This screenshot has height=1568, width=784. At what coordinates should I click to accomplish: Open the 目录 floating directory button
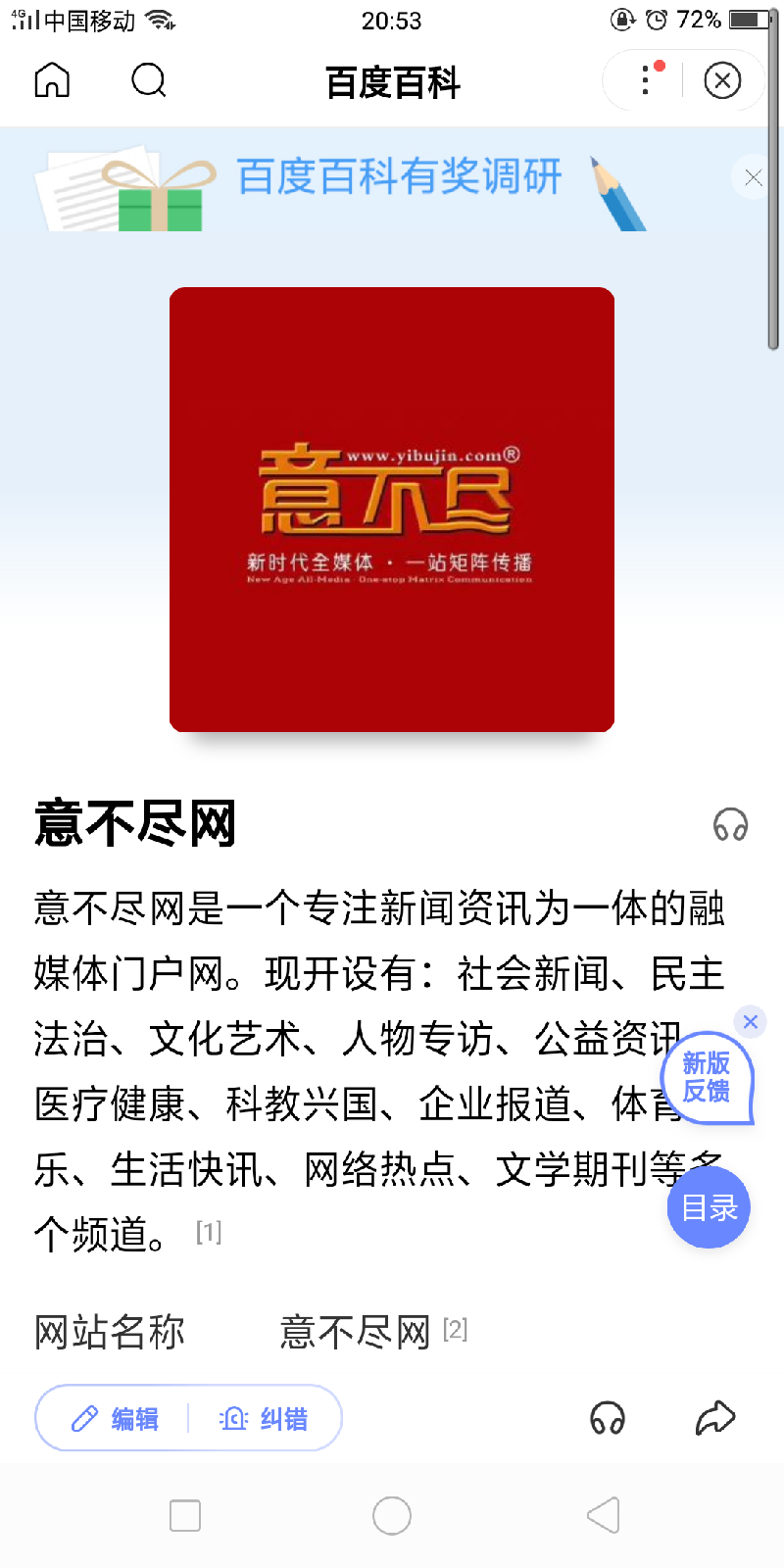(708, 1208)
